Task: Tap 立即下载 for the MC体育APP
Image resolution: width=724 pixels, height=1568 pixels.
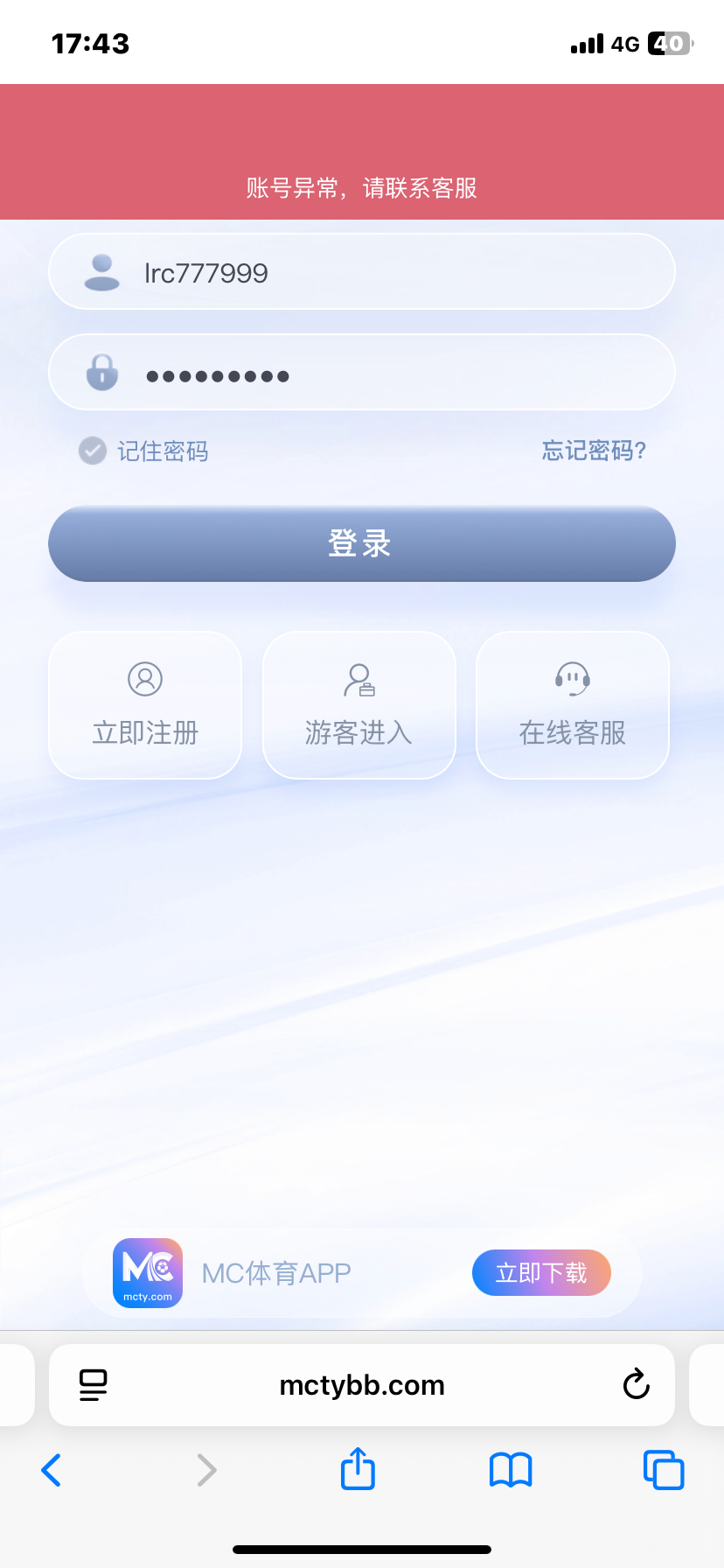Action: pyautogui.click(x=541, y=1272)
